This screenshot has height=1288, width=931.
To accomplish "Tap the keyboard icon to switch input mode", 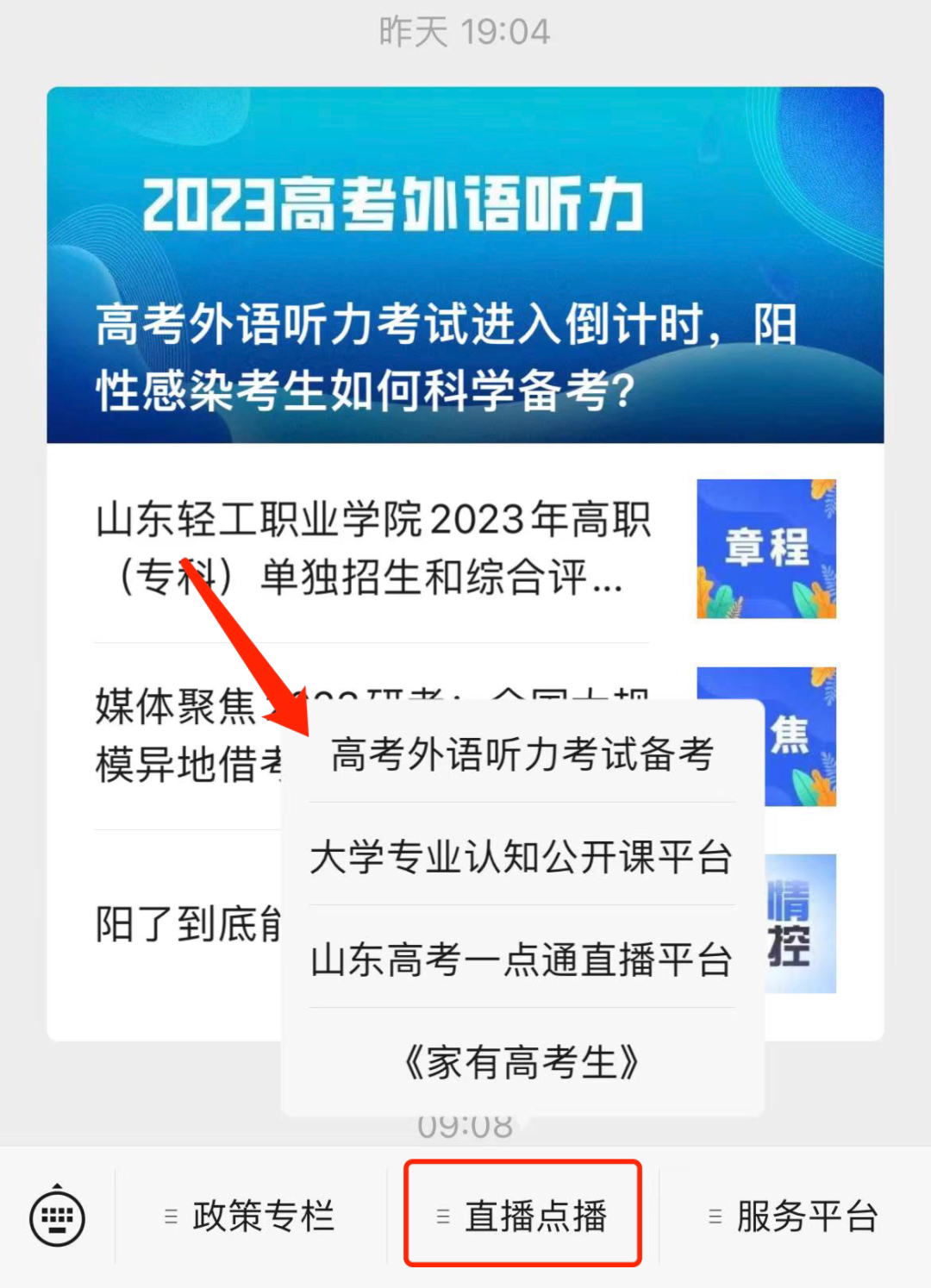I will coord(57,1216).
